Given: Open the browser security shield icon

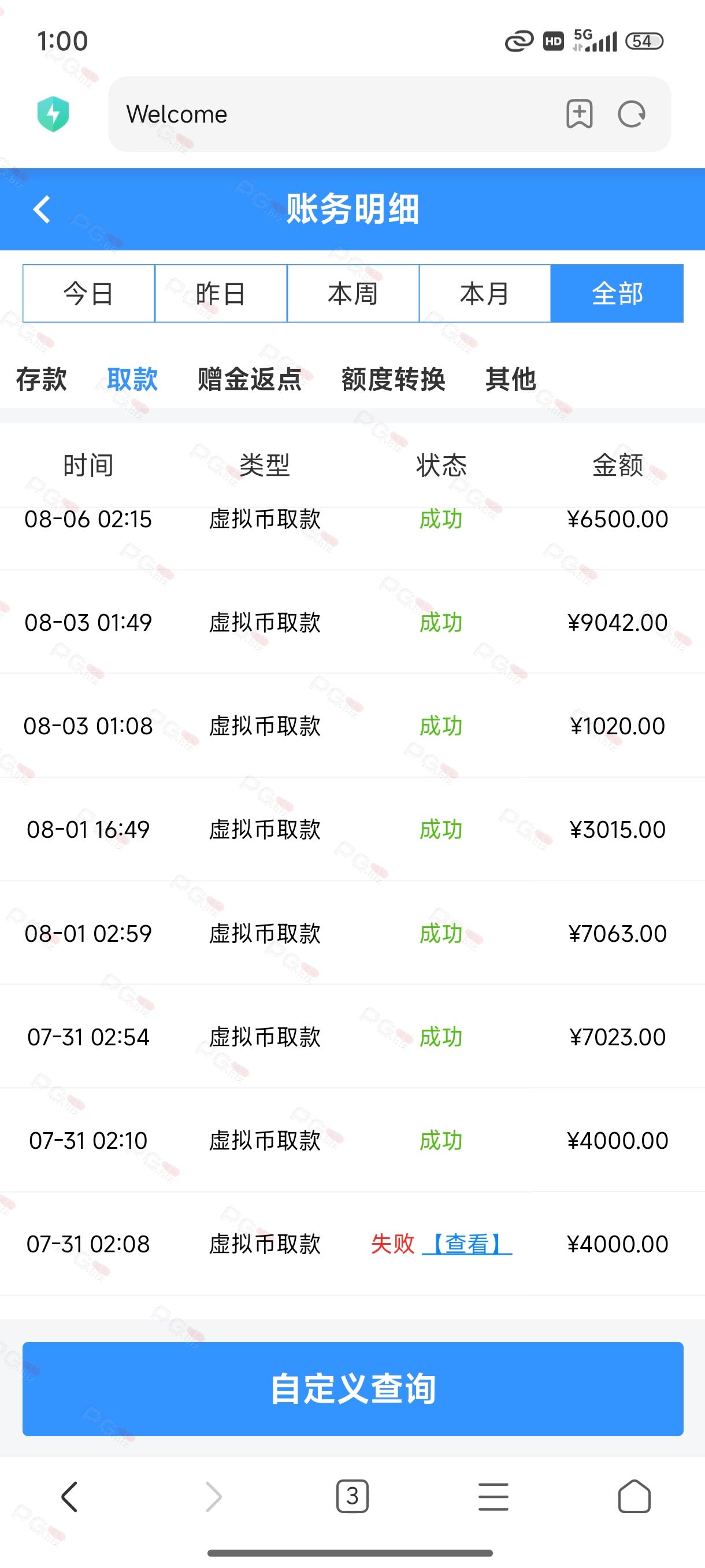Looking at the screenshot, I should [53, 114].
